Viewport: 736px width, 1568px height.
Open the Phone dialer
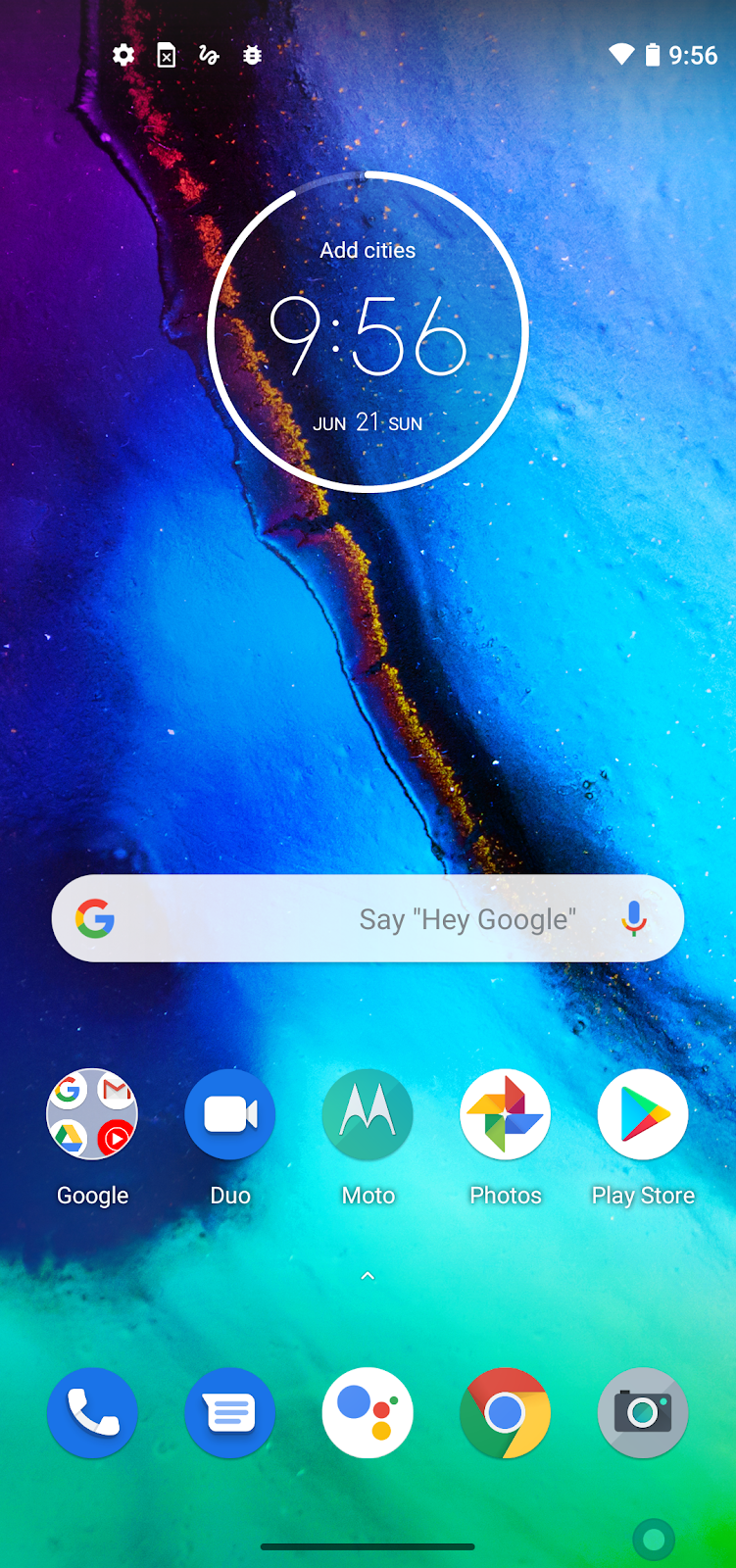92,1412
